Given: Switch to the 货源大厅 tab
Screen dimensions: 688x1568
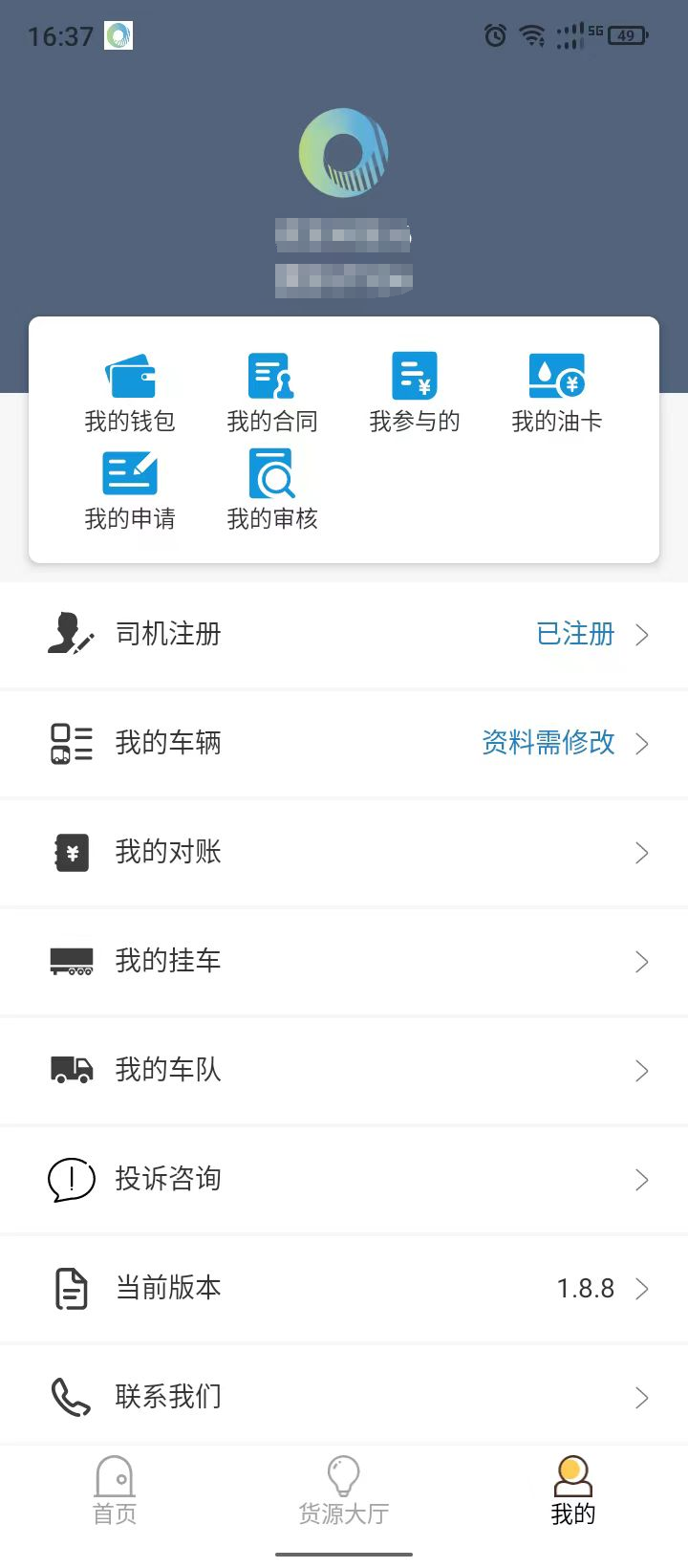Looking at the screenshot, I should [344, 1492].
